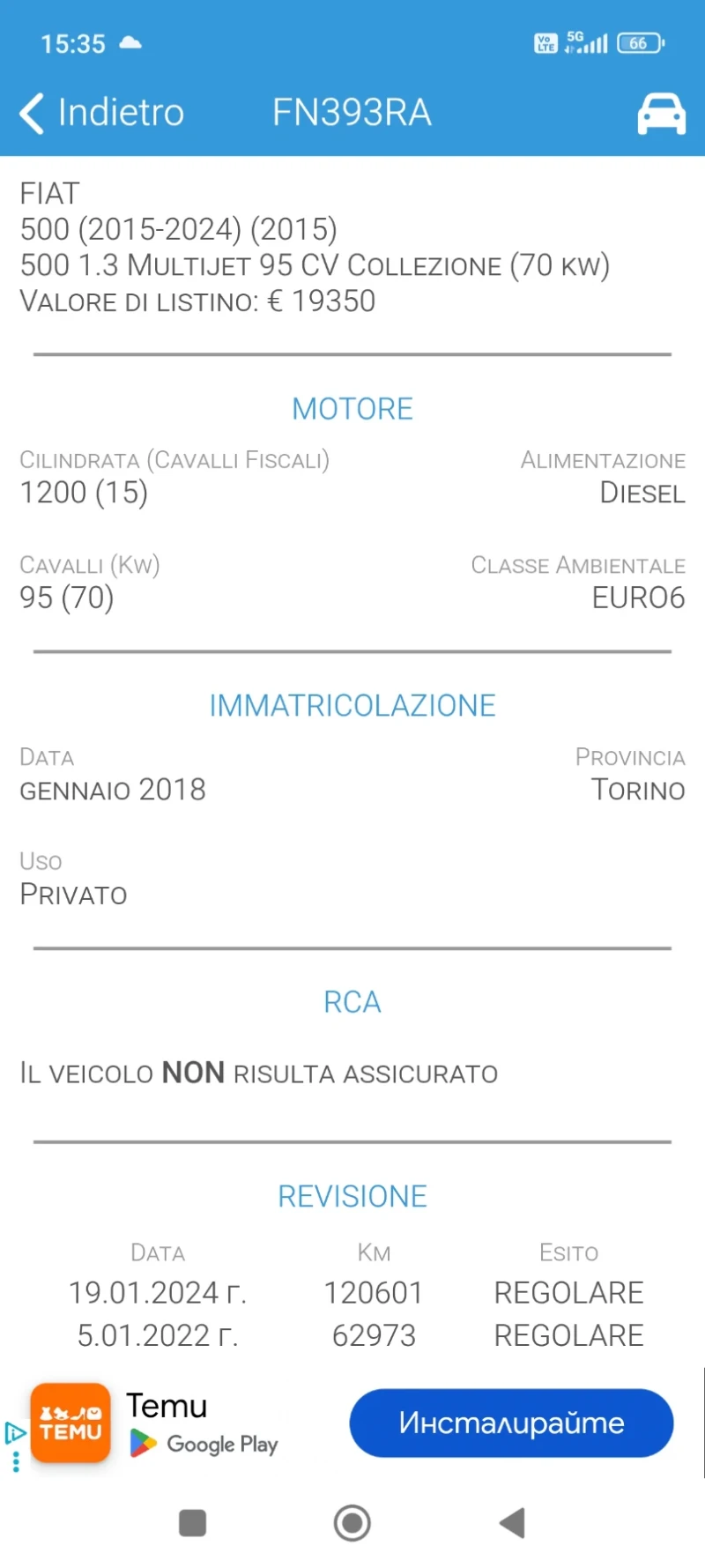Tap the car icon in the header

coord(660,113)
